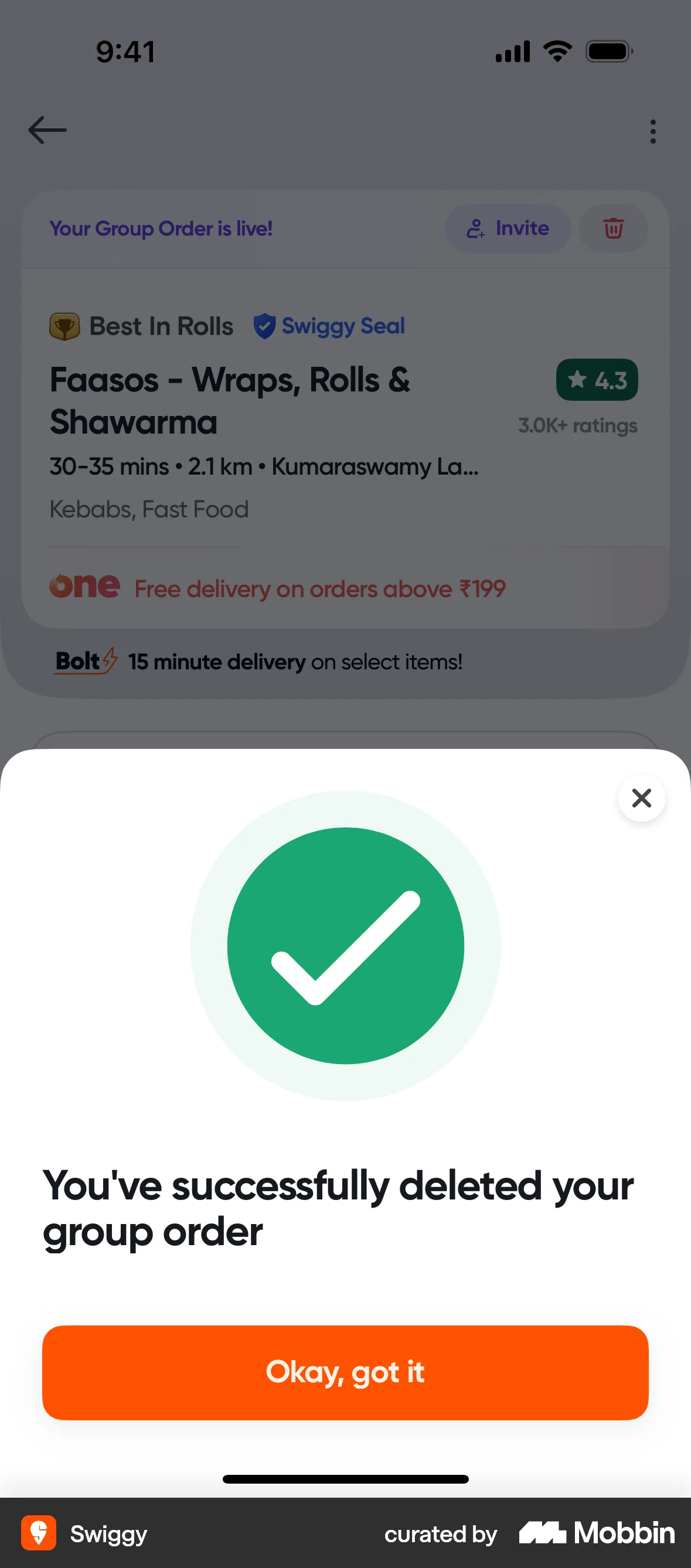Tap the Bolt lightning icon
The height and width of the screenshot is (1568, 691).
pos(108,660)
